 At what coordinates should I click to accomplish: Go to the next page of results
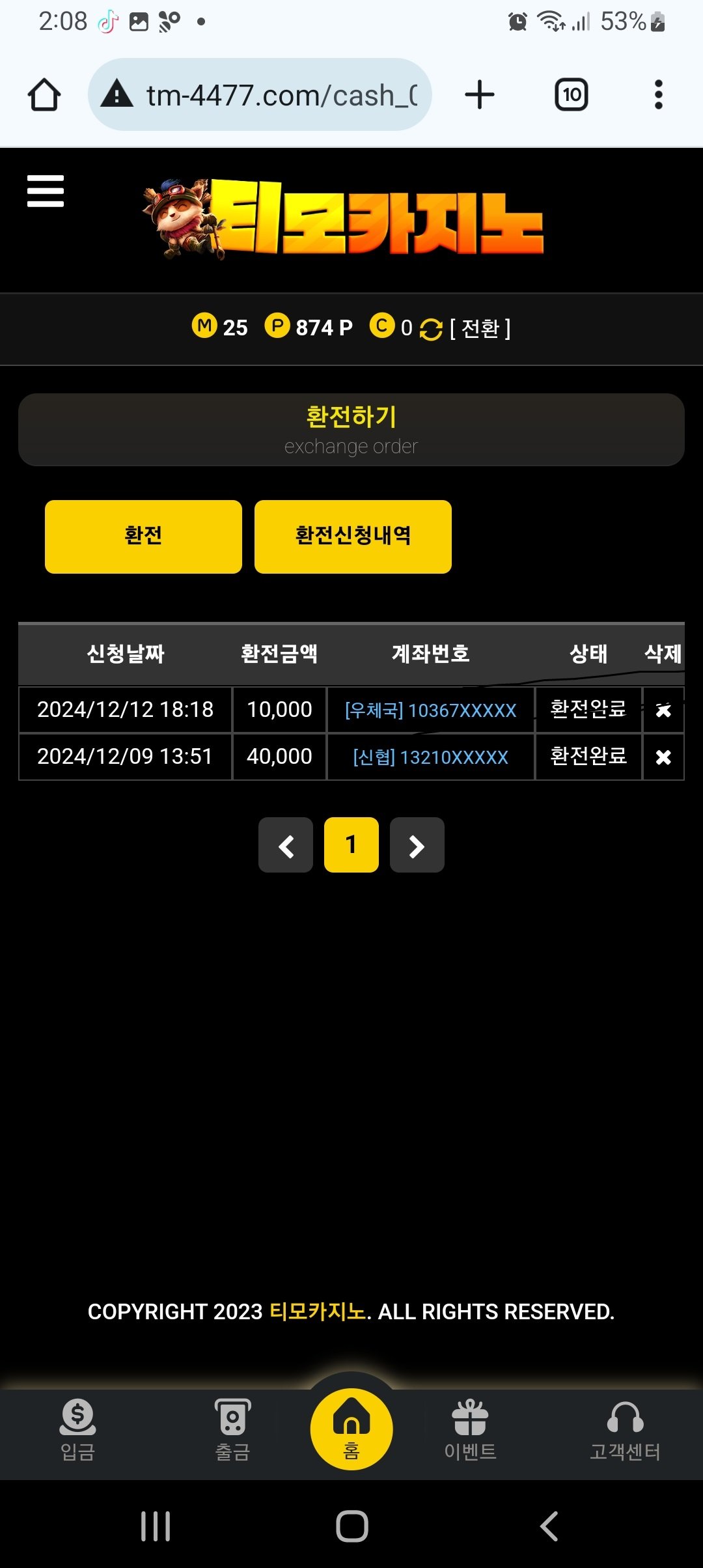click(417, 845)
